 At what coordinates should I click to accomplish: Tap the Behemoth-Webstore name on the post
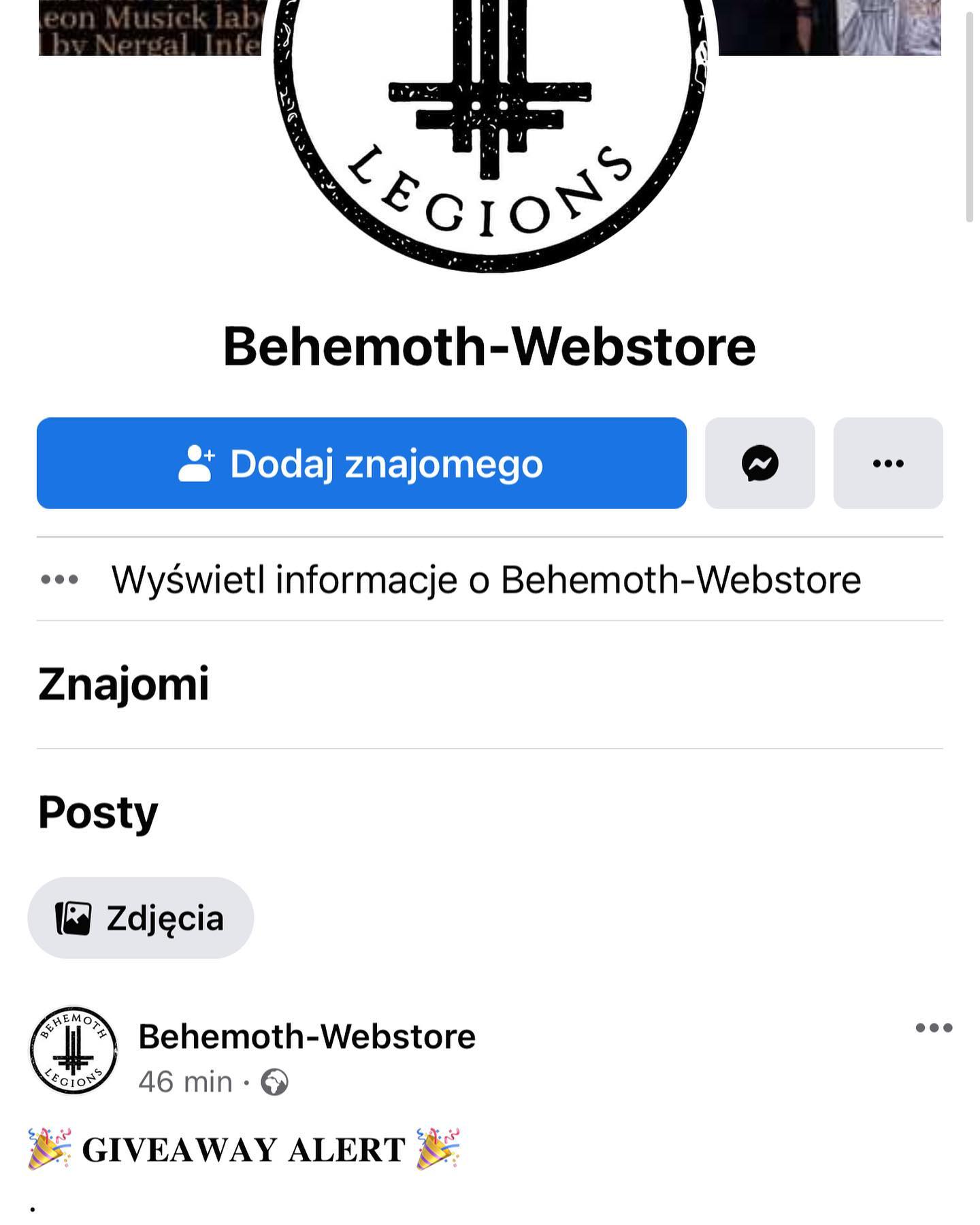307,1036
